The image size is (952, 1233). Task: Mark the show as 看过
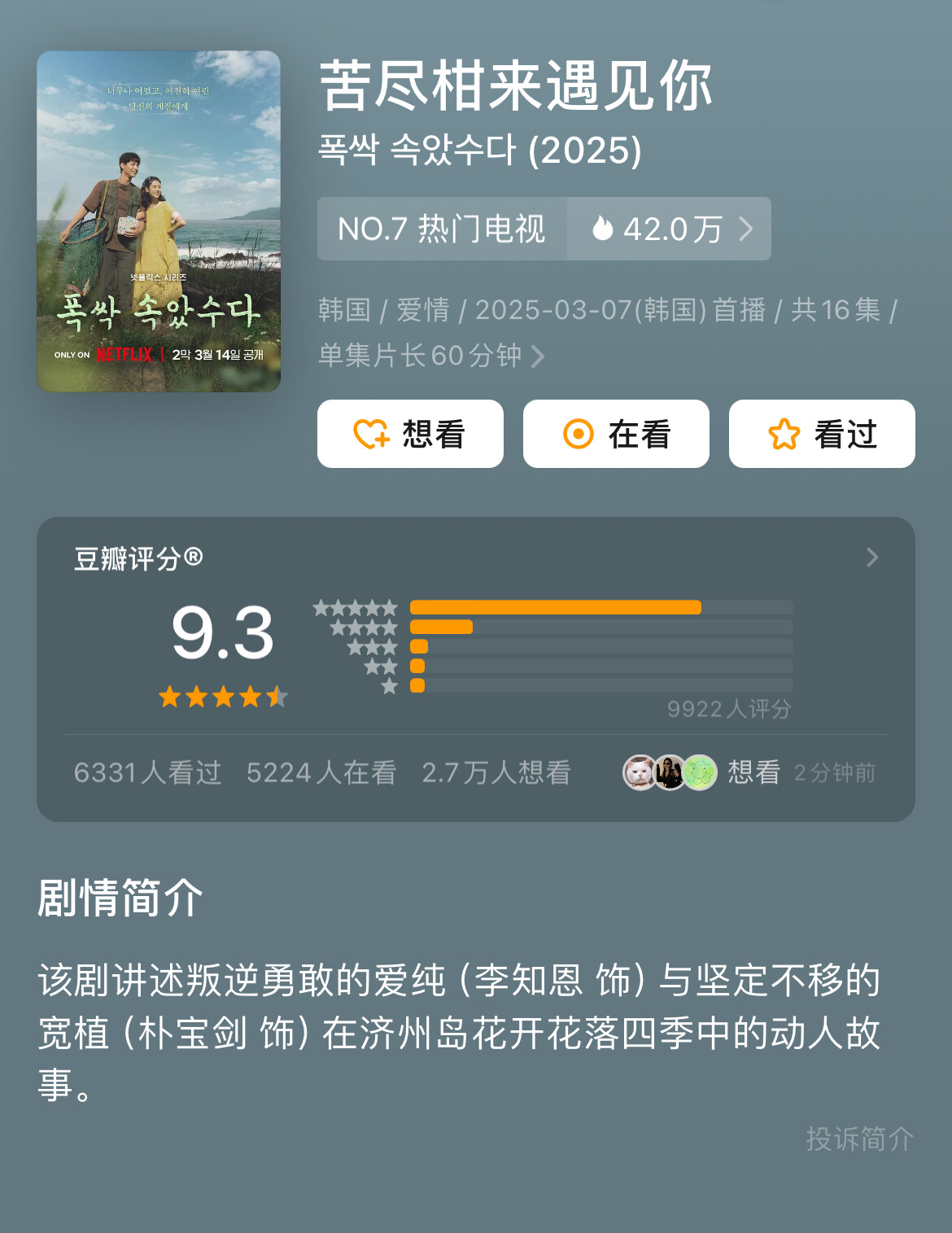[822, 434]
